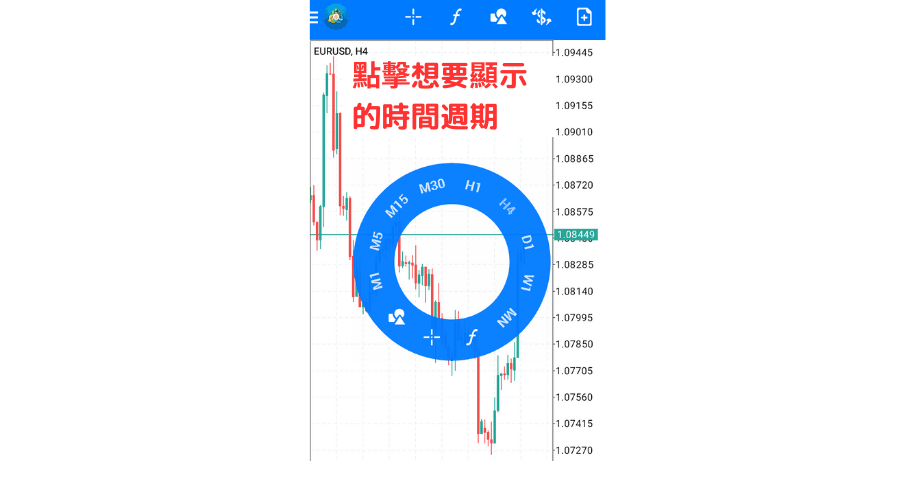Select the MN monthly timeframe
The image size is (900, 500).
[x=508, y=316]
